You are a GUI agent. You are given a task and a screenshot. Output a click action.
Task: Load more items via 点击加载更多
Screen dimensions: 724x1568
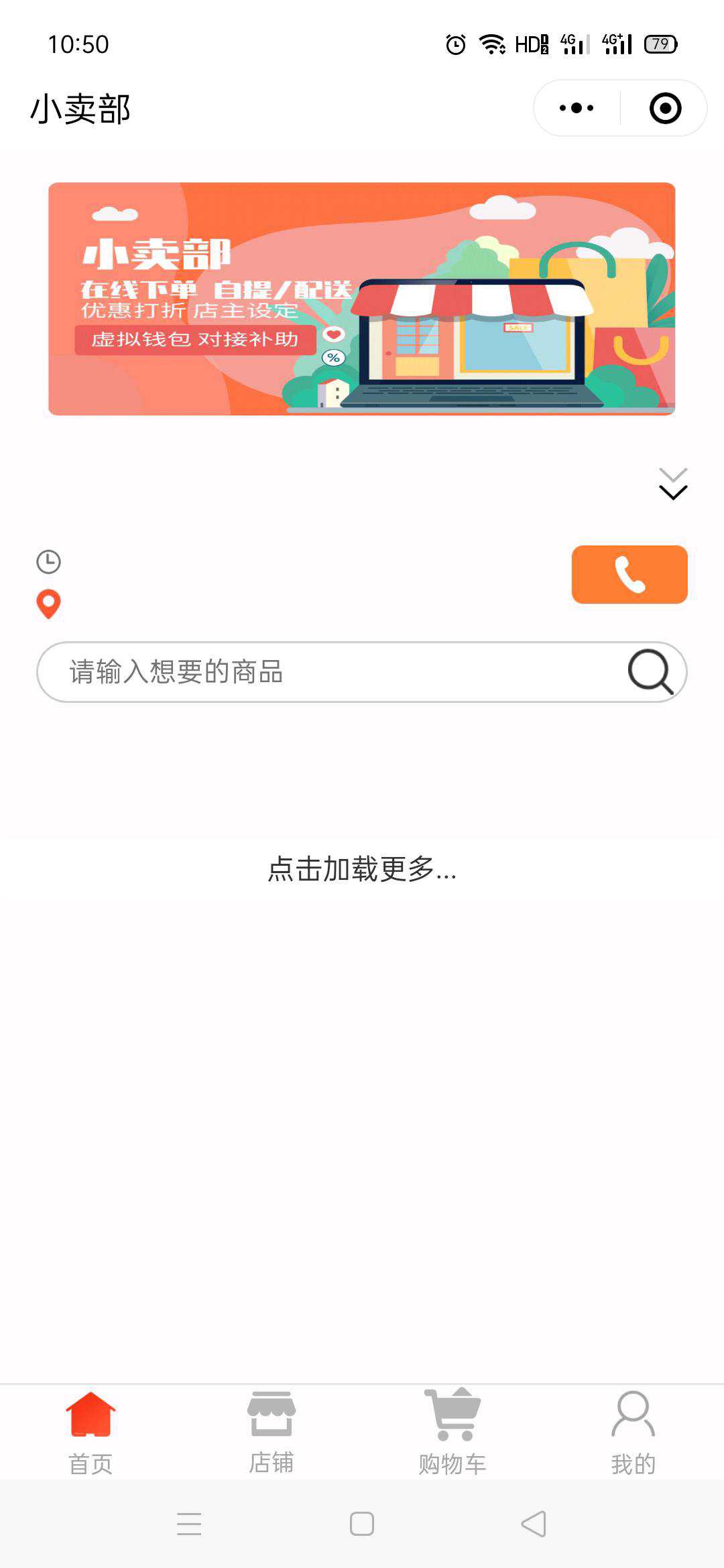pyautogui.click(x=362, y=869)
